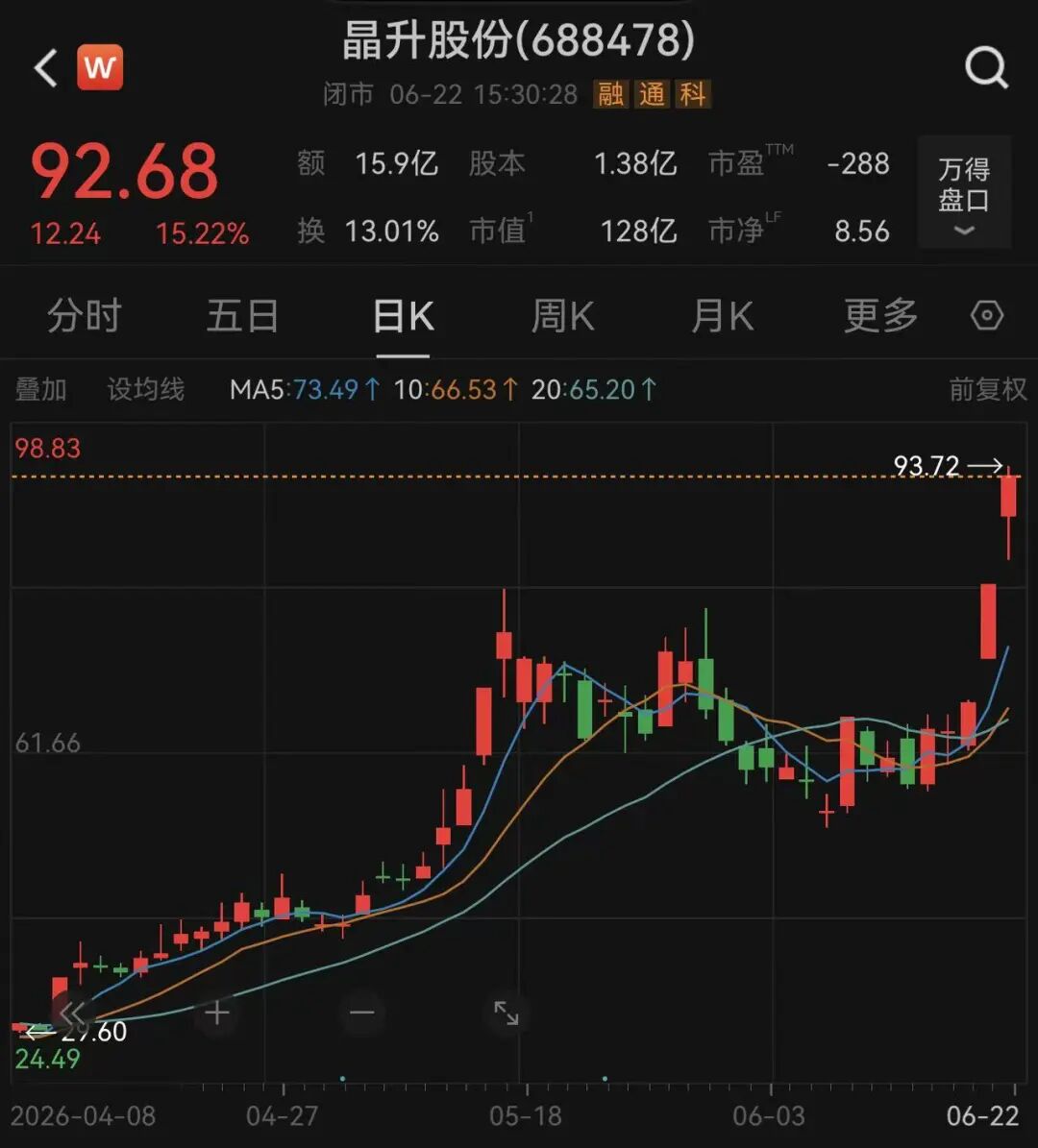The width and height of the screenshot is (1038, 1148).
Task: Switch to the 月K chart tab
Action: point(723,316)
